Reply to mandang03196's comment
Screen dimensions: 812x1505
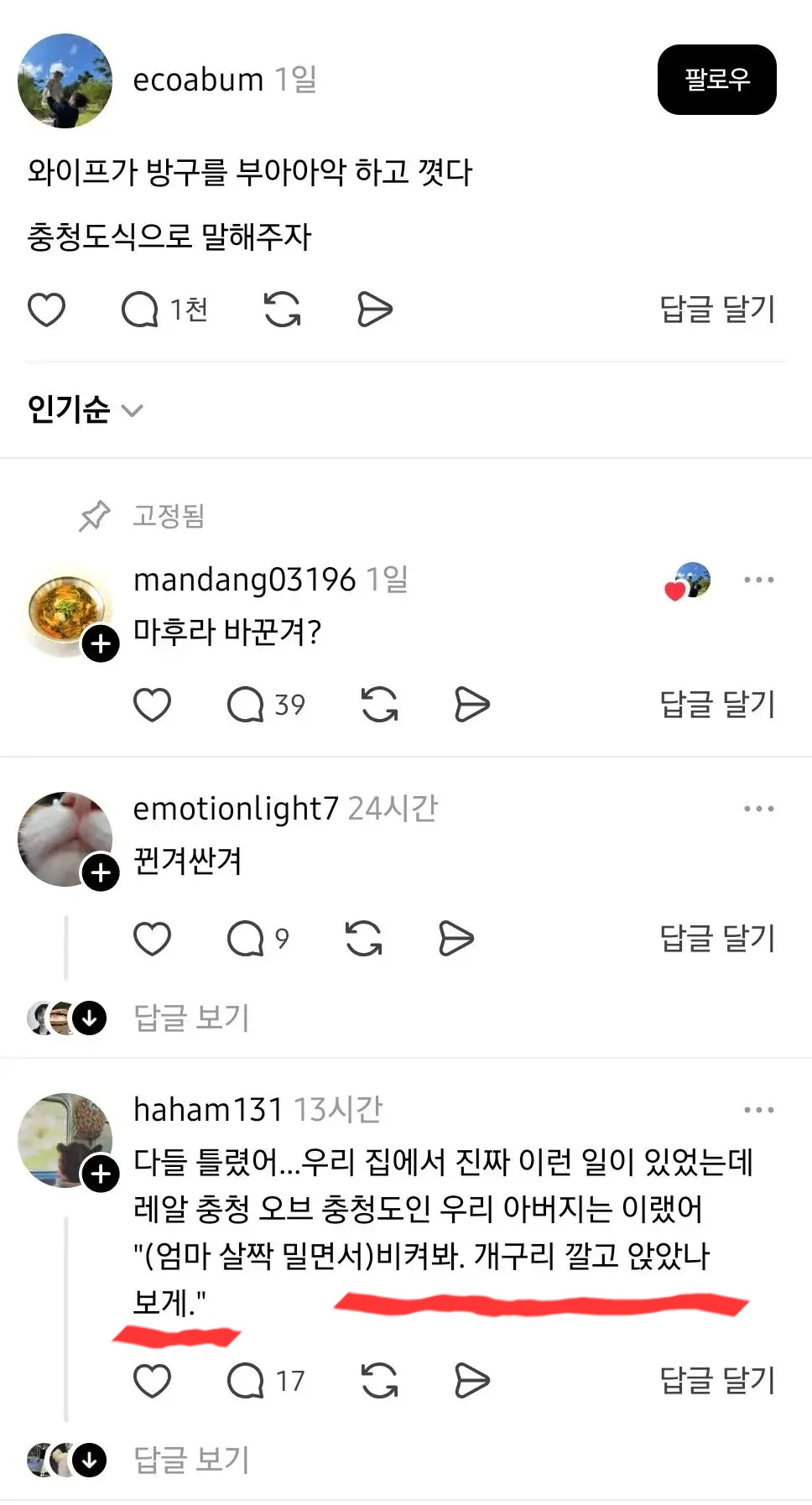pos(717,705)
